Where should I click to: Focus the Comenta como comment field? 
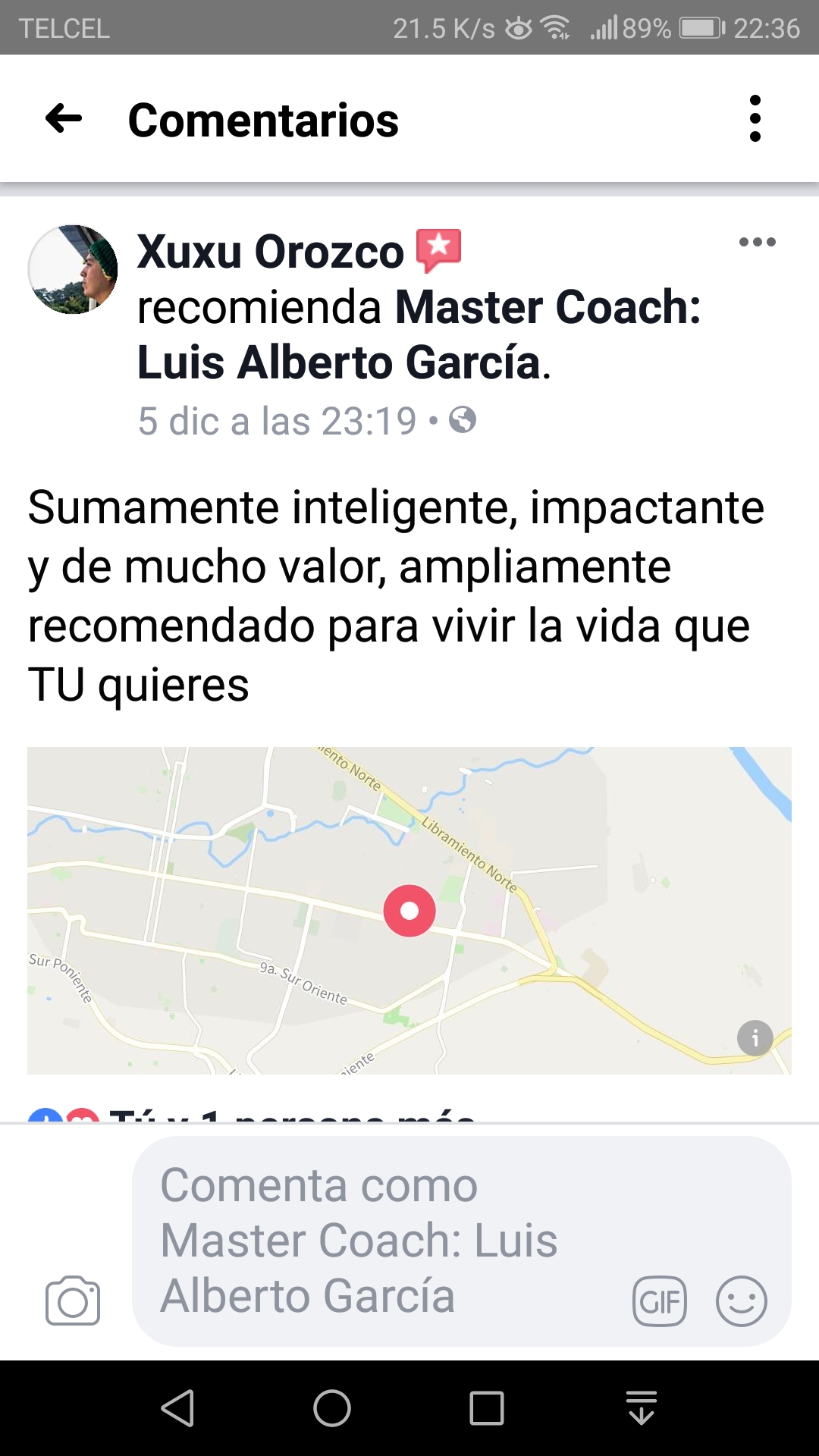tap(379, 1240)
